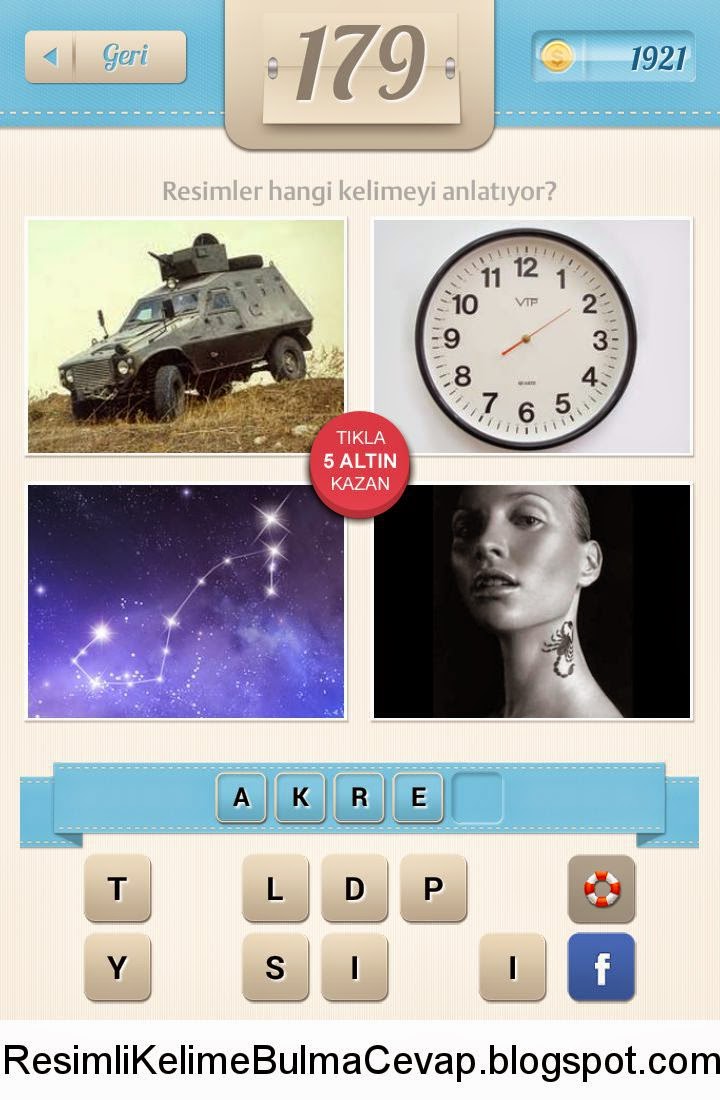Go back with the Geri button
This screenshot has width=720, height=1100.
click(105, 57)
